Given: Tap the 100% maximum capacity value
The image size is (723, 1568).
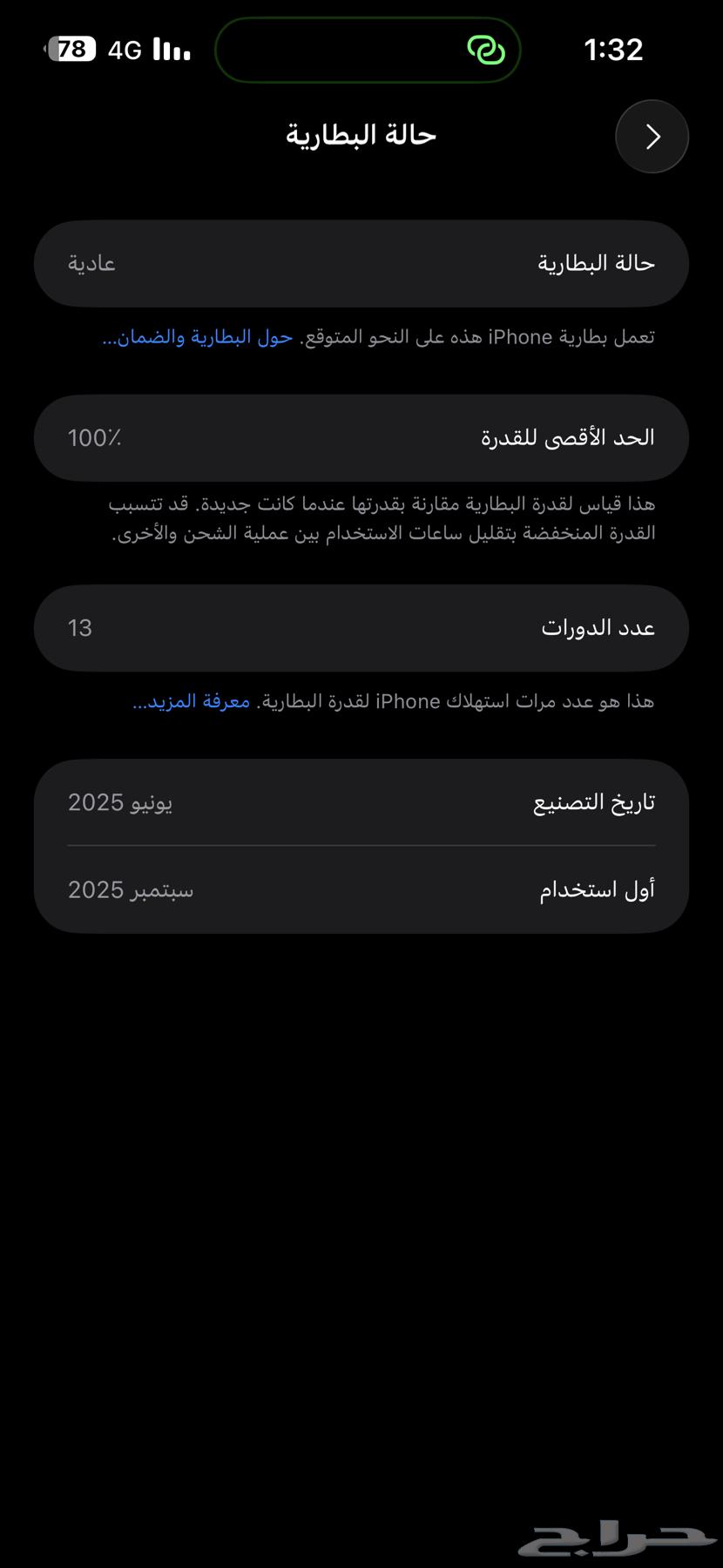Looking at the screenshot, I should click(x=92, y=438).
